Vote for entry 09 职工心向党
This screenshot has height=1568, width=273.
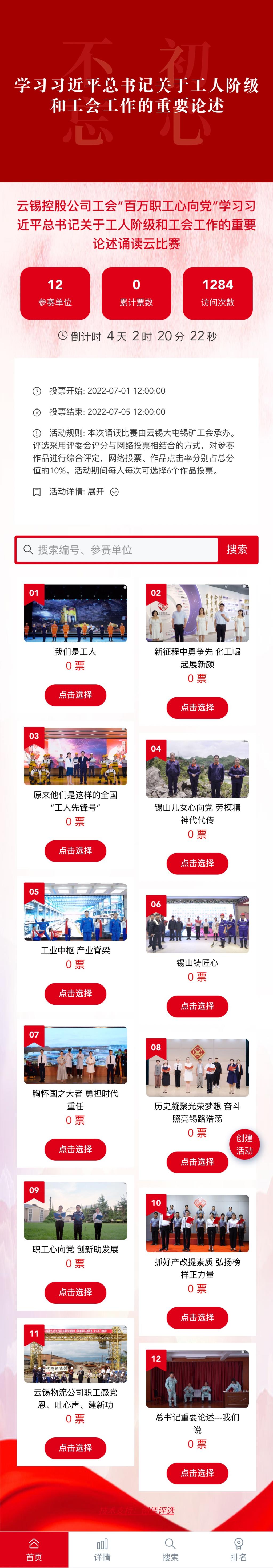pyautogui.click(x=75, y=1292)
